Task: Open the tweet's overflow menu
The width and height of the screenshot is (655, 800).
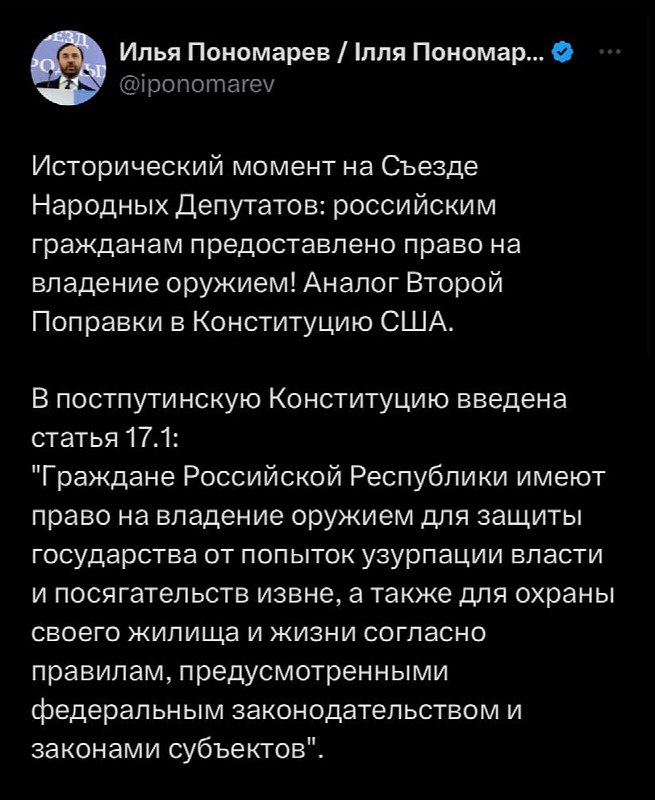Action: click(x=607, y=52)
